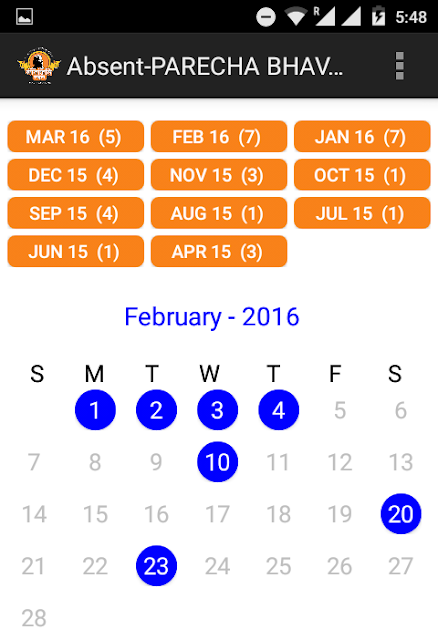
Task: Show AUG 15 (1) absences
Action: pos(219,213)
